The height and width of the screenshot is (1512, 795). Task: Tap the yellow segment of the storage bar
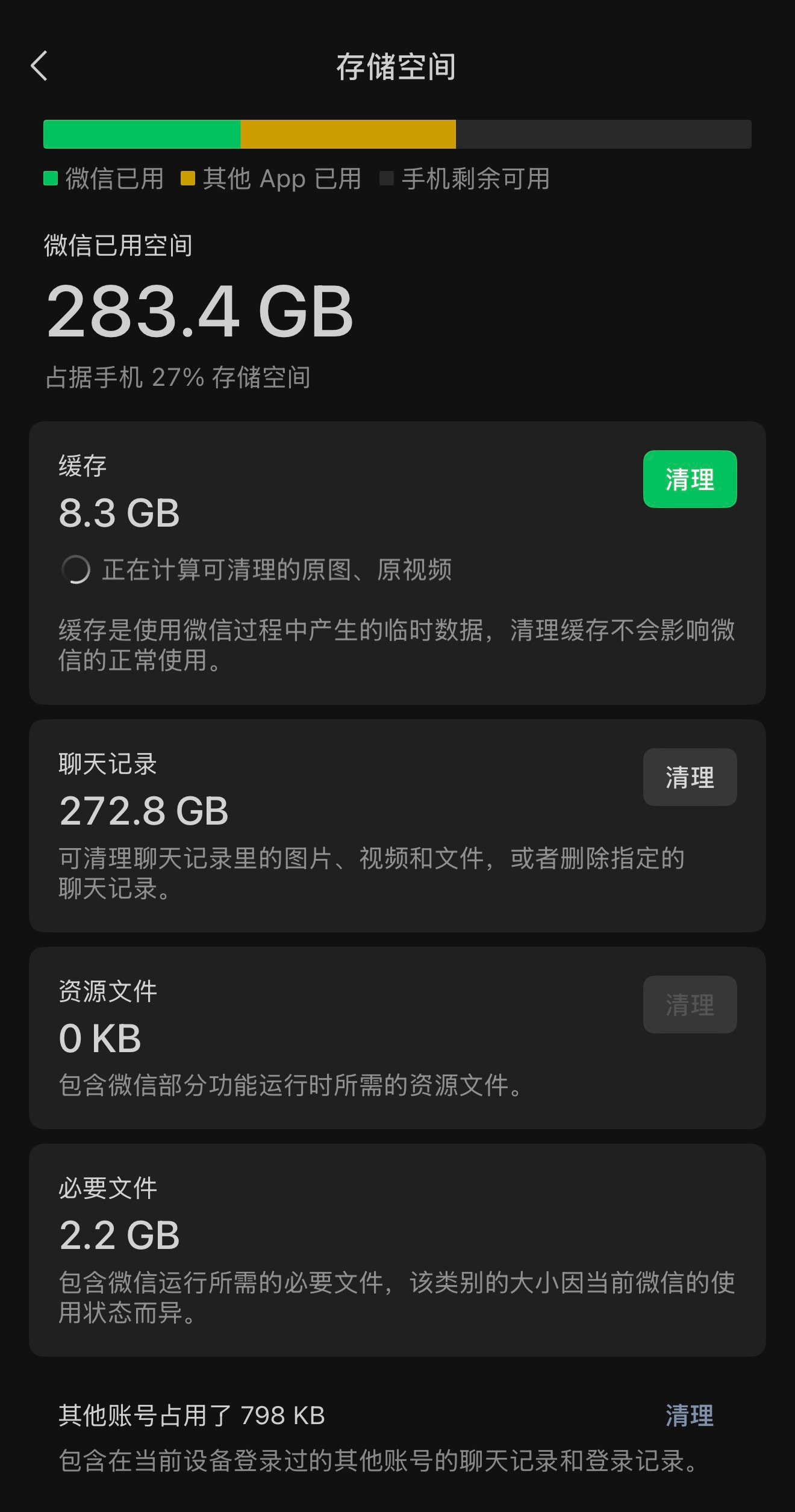click(349, 134)
